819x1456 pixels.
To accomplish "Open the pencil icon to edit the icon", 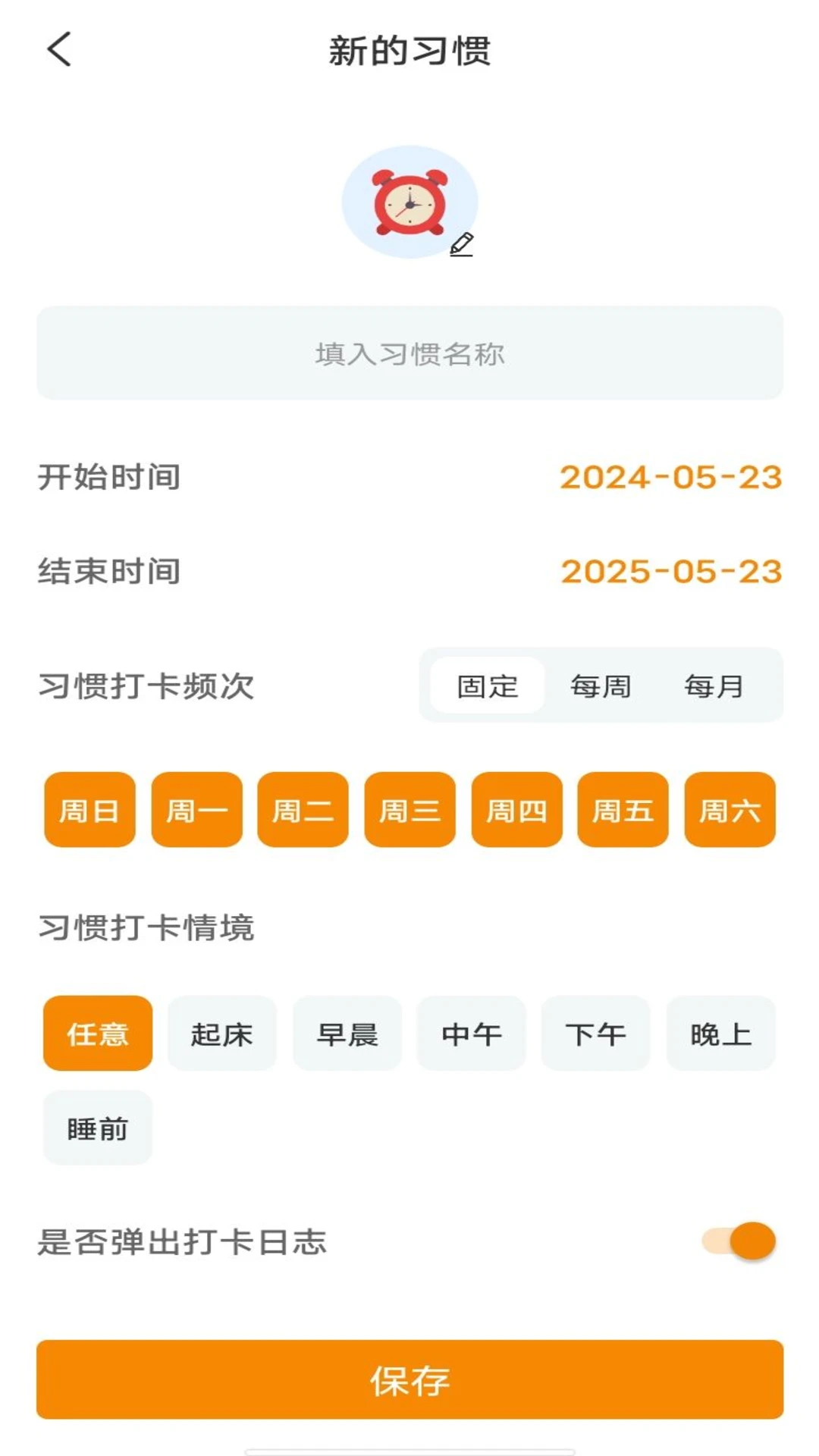I will 463,244.
